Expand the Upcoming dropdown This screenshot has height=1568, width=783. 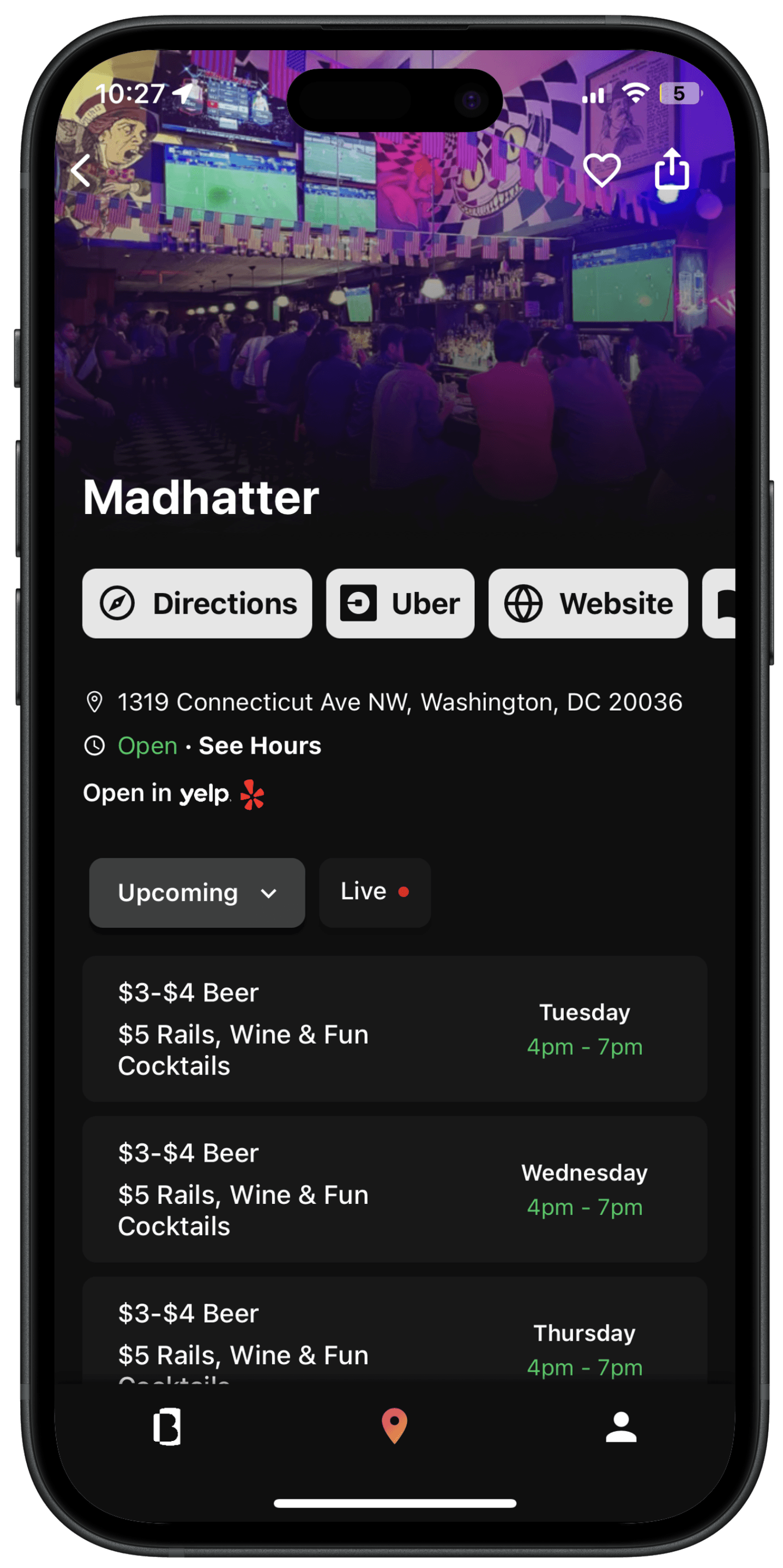tap(197, 892)
